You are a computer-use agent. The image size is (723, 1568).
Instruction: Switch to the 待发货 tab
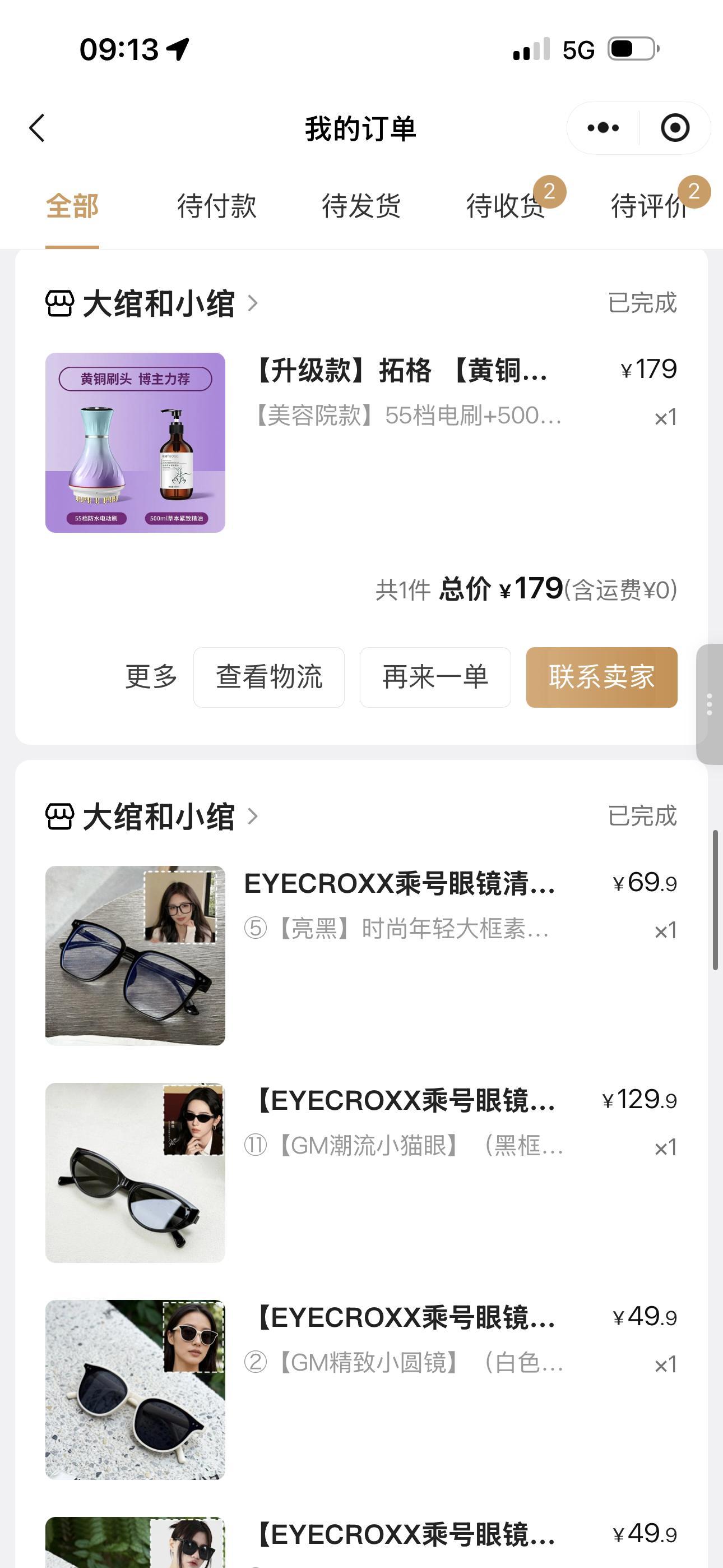point(361,206)
